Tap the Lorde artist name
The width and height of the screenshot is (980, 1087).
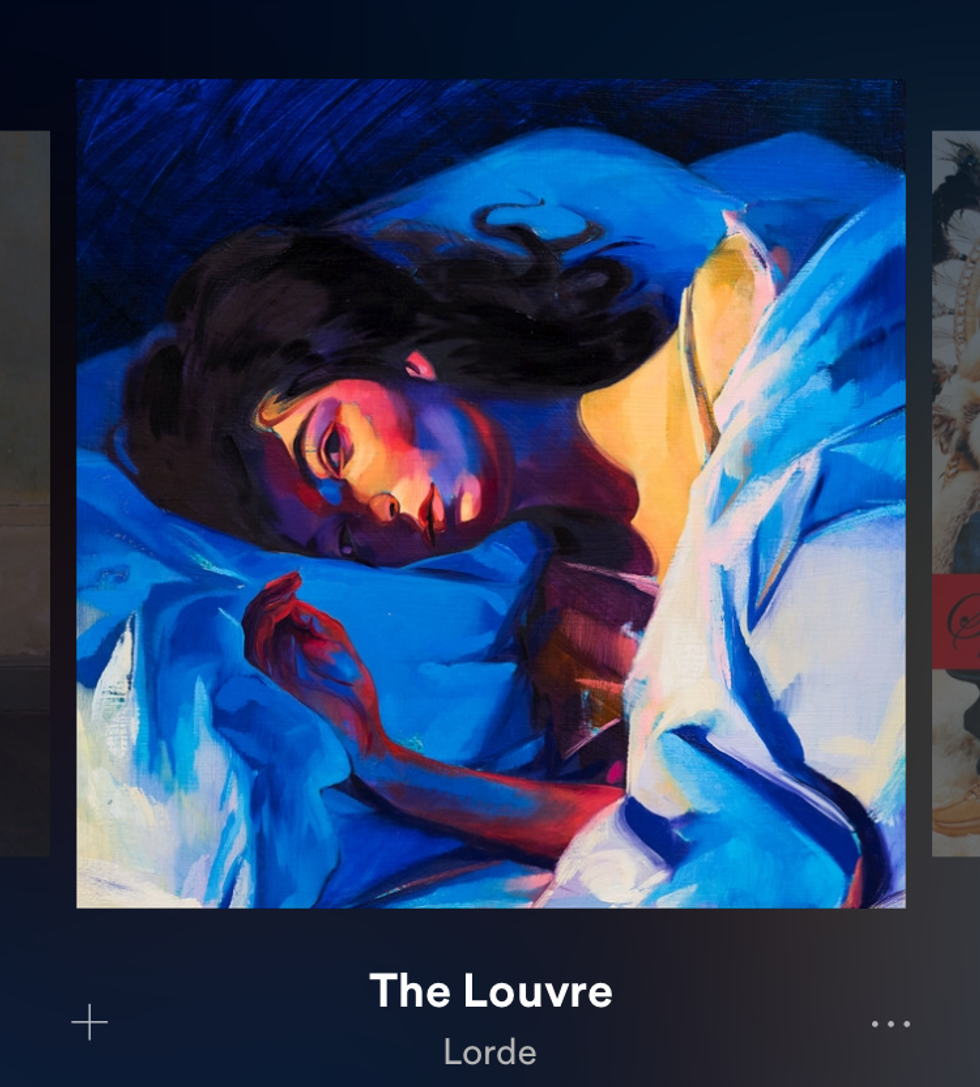pyautogui.click(x=490, y=1052)
